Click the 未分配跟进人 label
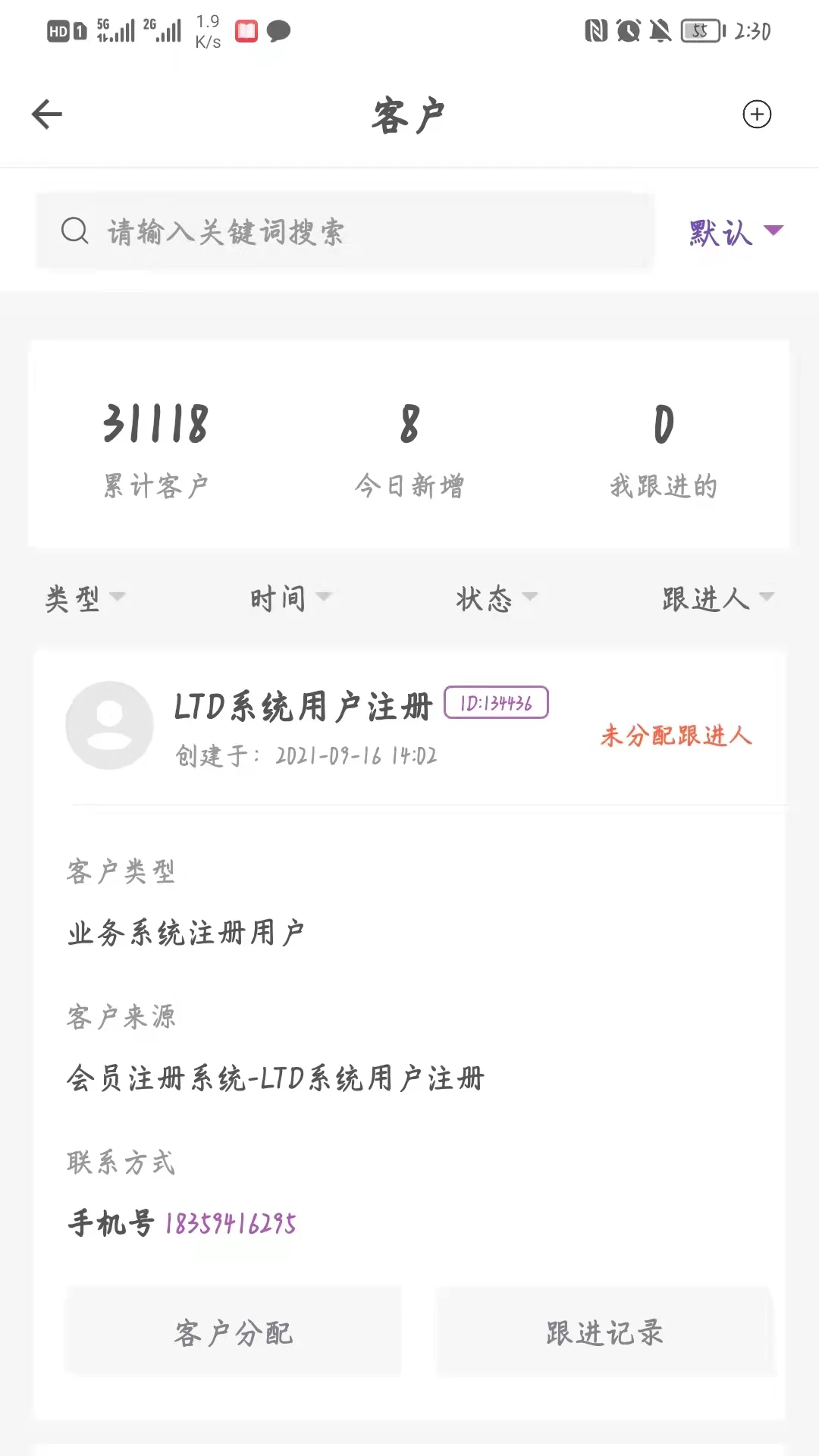Screen dimensions: 819x1456 [x=675, y=736]
